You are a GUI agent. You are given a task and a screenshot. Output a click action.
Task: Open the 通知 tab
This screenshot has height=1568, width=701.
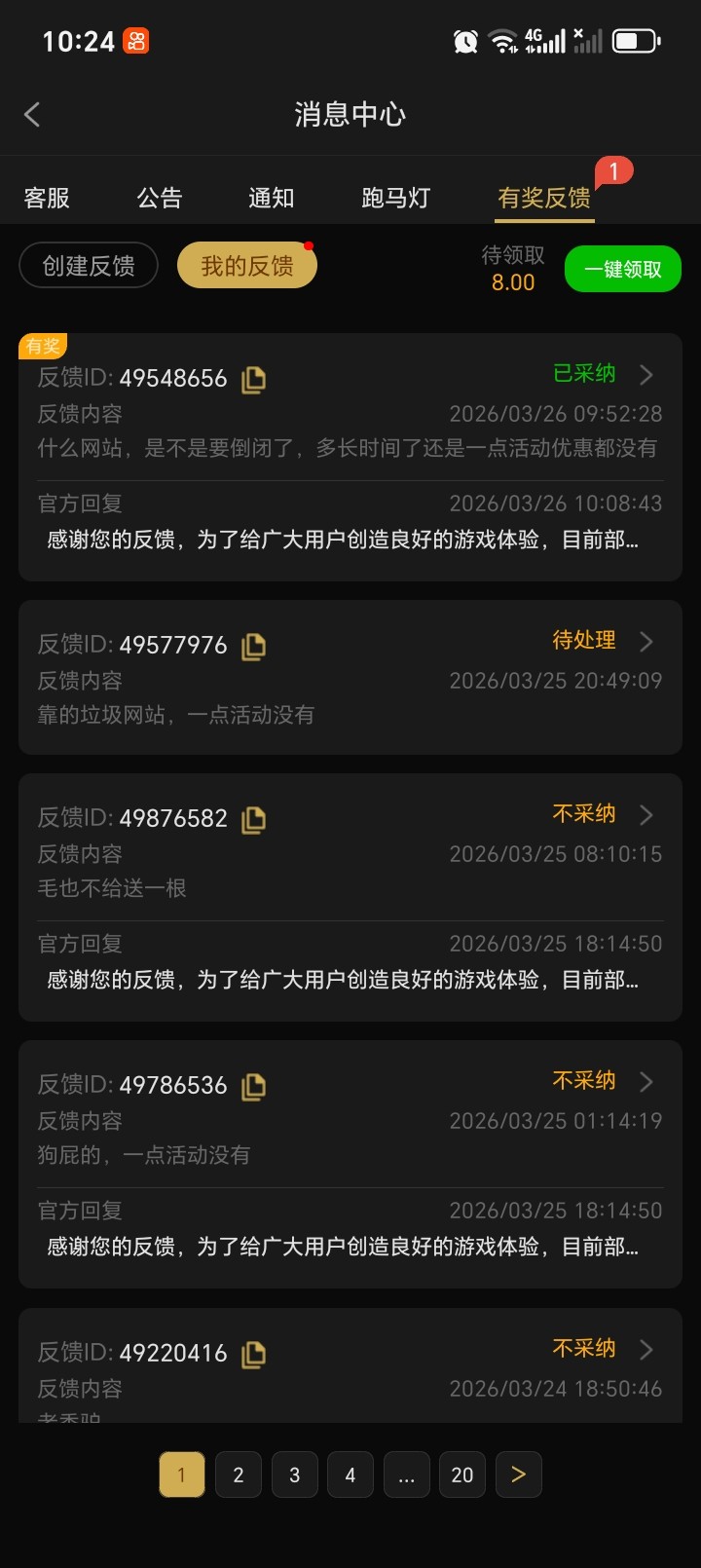point(271,198)
